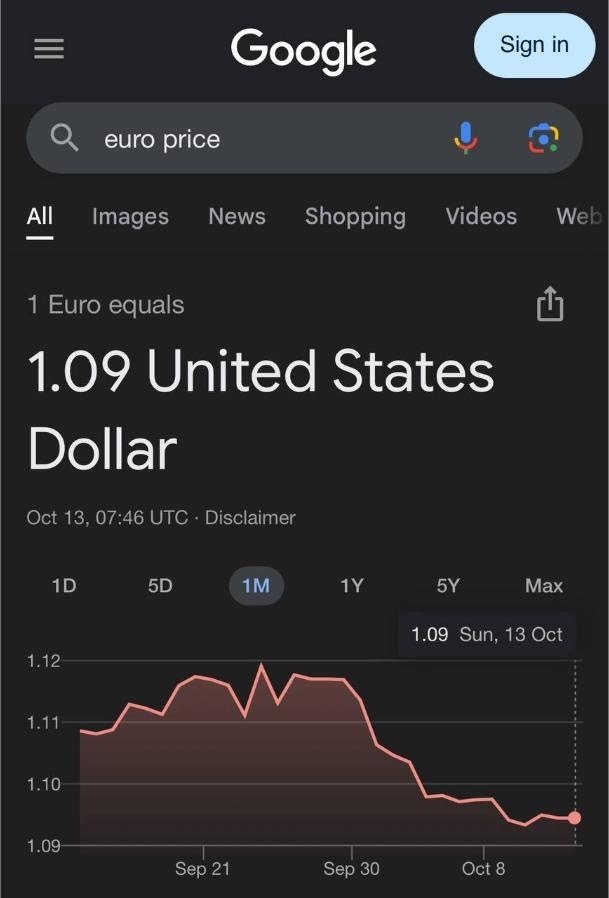Image resolution: width=609 pixels, height=898 pixels.
Task: Select the Max chart range
Action: click(x=544, y=586)
